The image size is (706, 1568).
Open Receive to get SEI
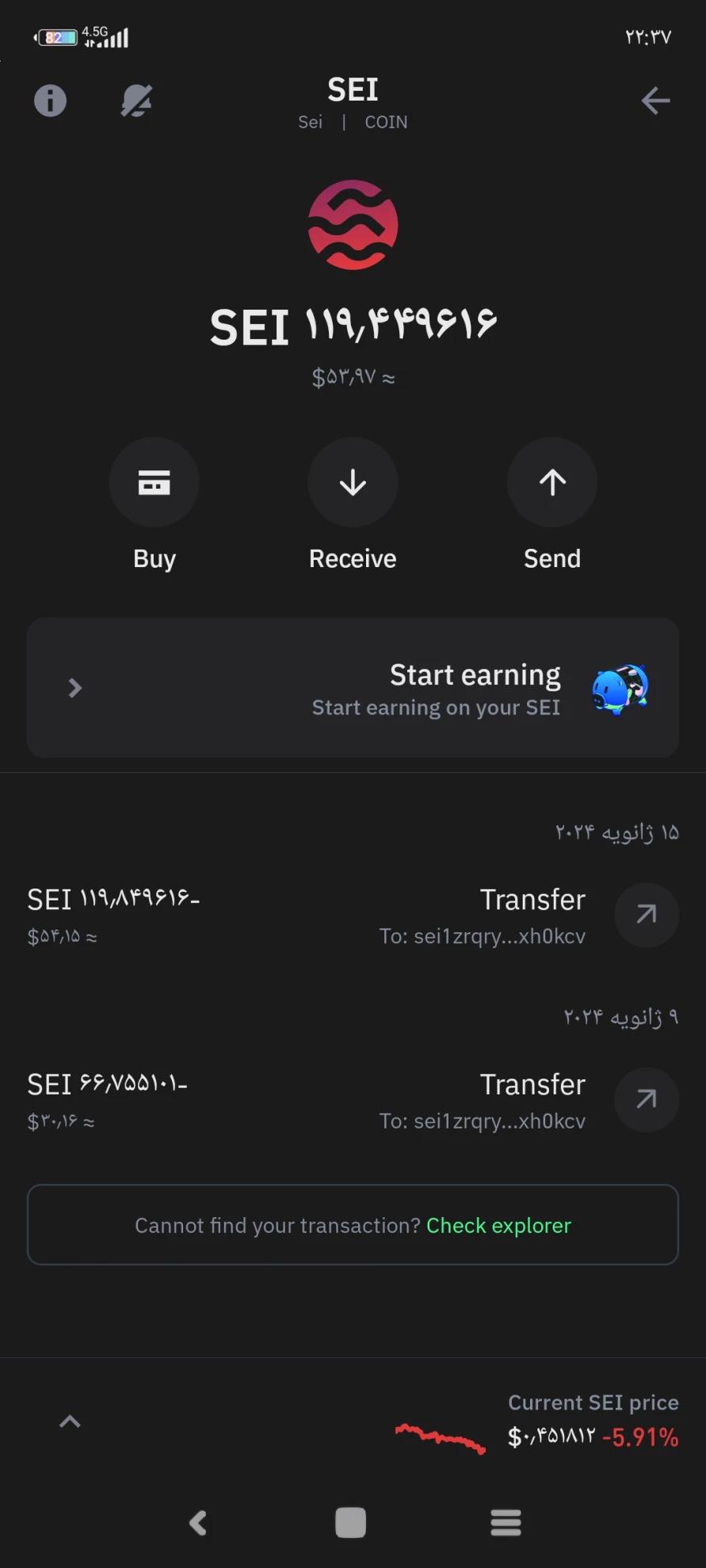pos(353,482)
